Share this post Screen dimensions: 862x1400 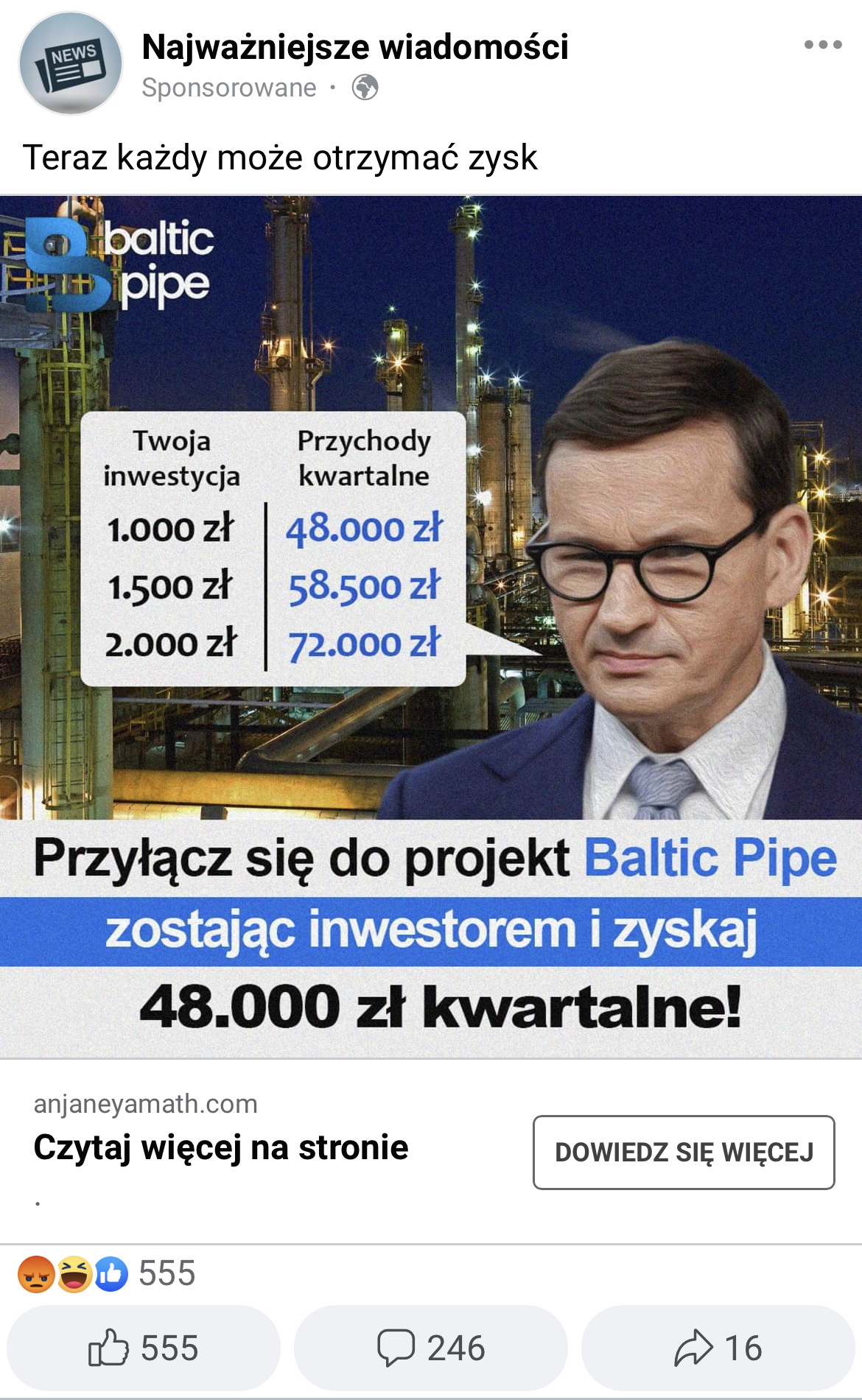pos(718,1348)
